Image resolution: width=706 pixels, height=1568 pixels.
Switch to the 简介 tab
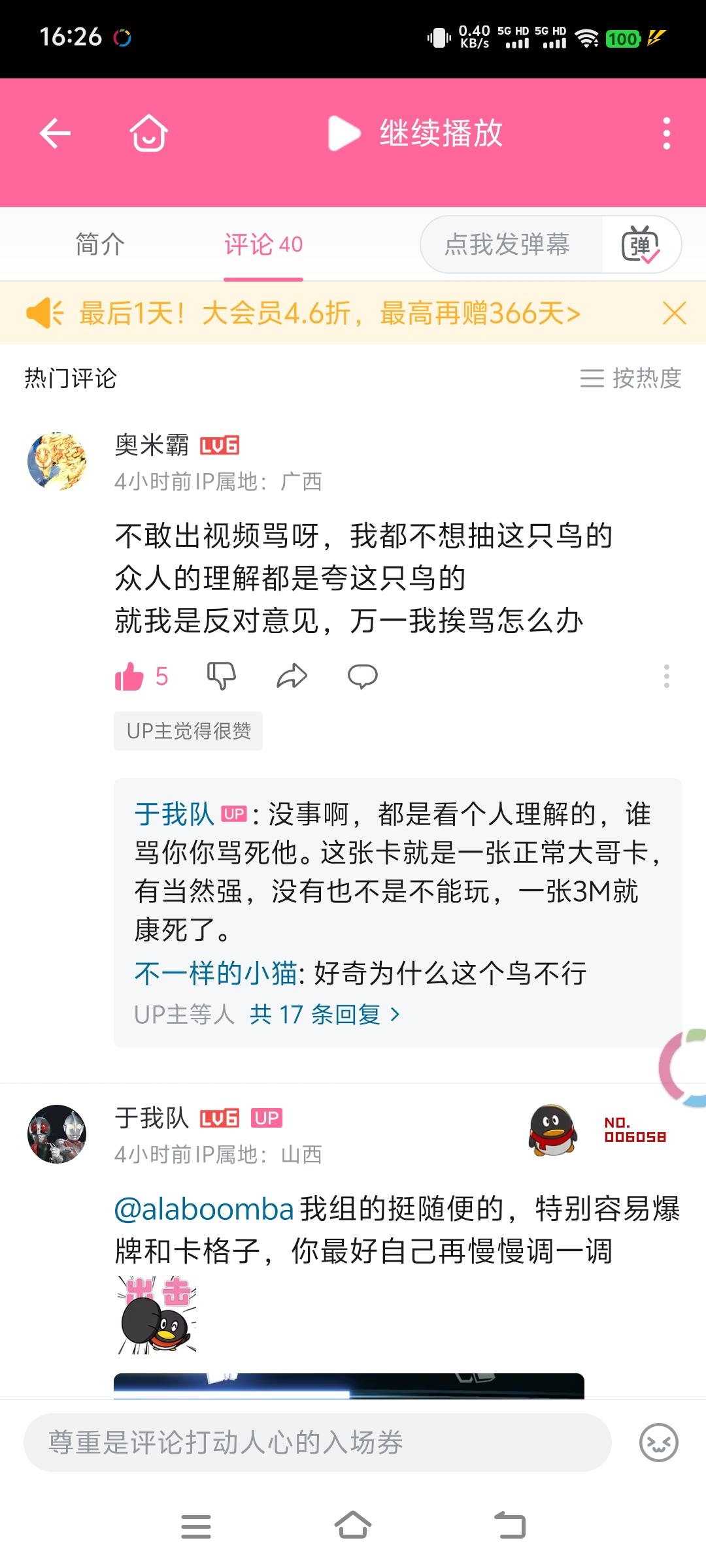[98, 244]
